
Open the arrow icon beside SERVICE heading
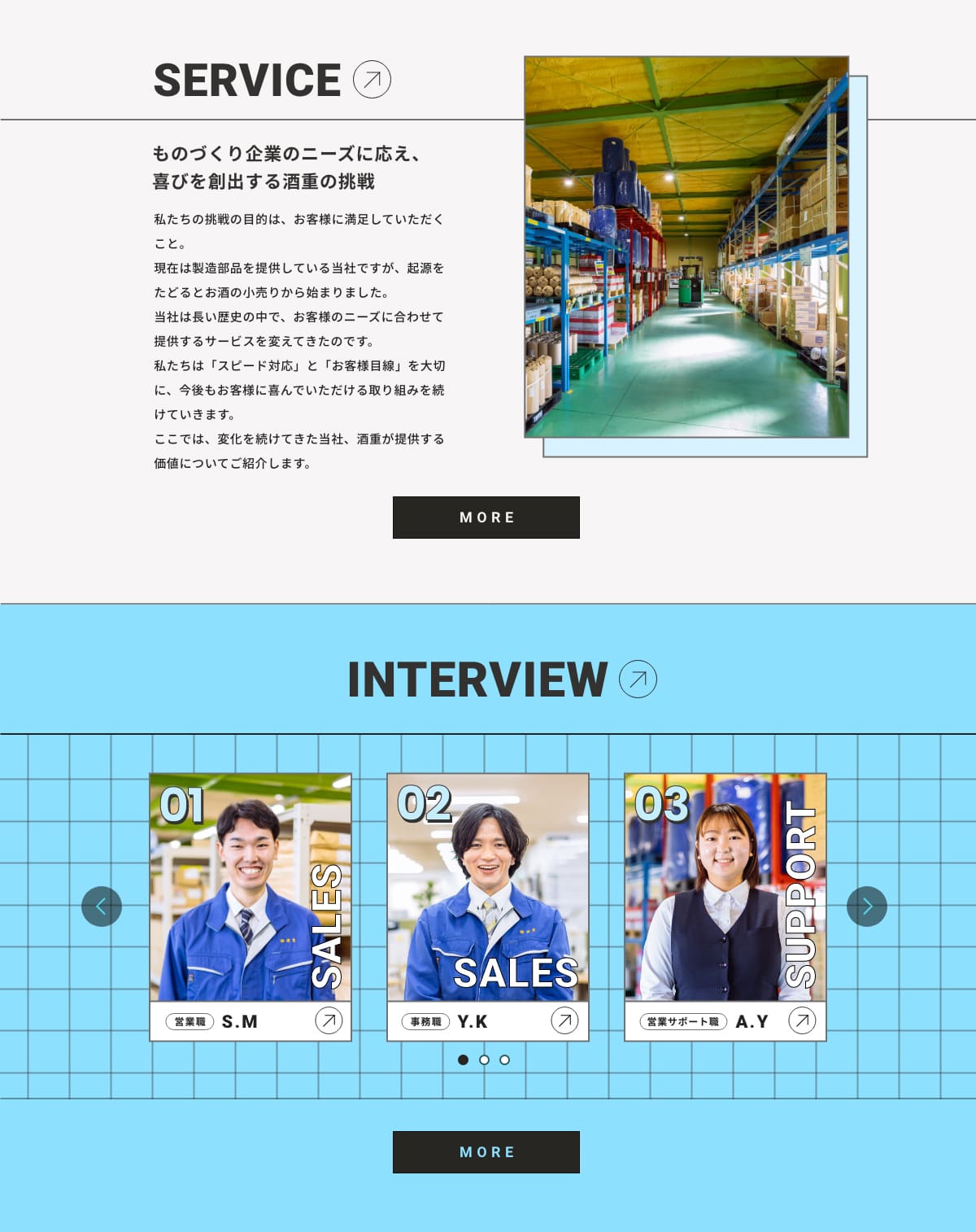(x=372, y=80)
